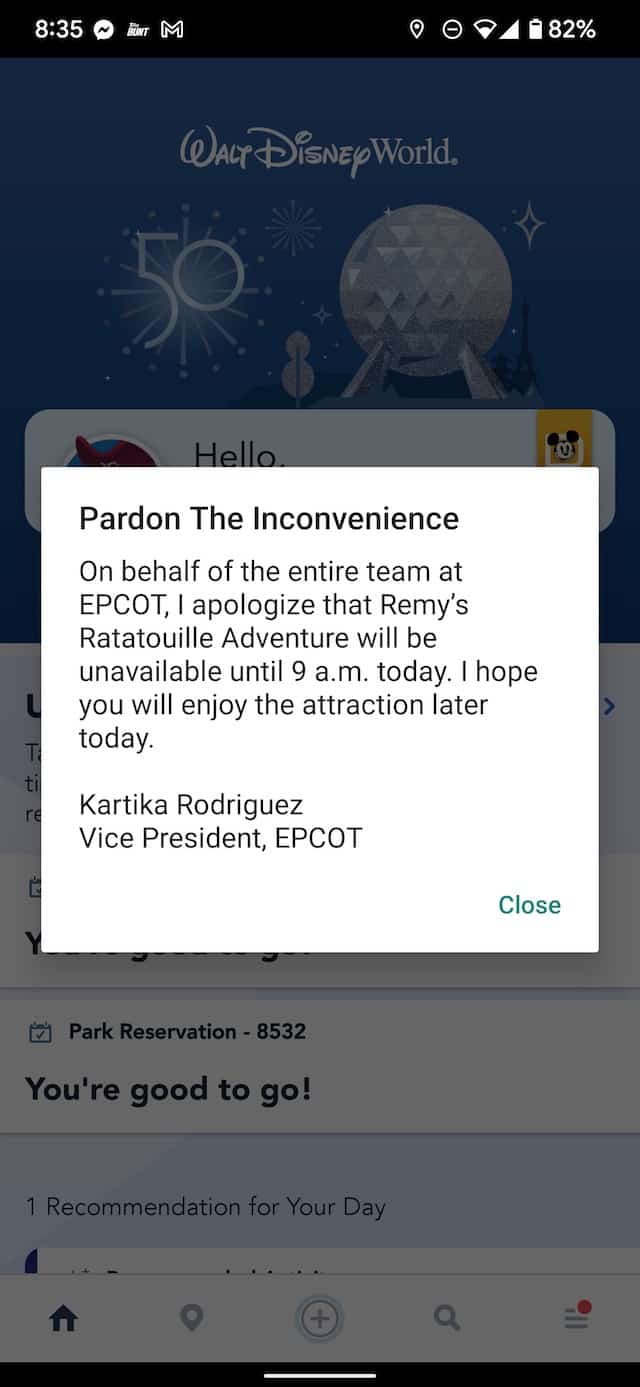Open Park Reservation 8532 card
This screenshot has height=1387, width=640.
(320, 1062)
